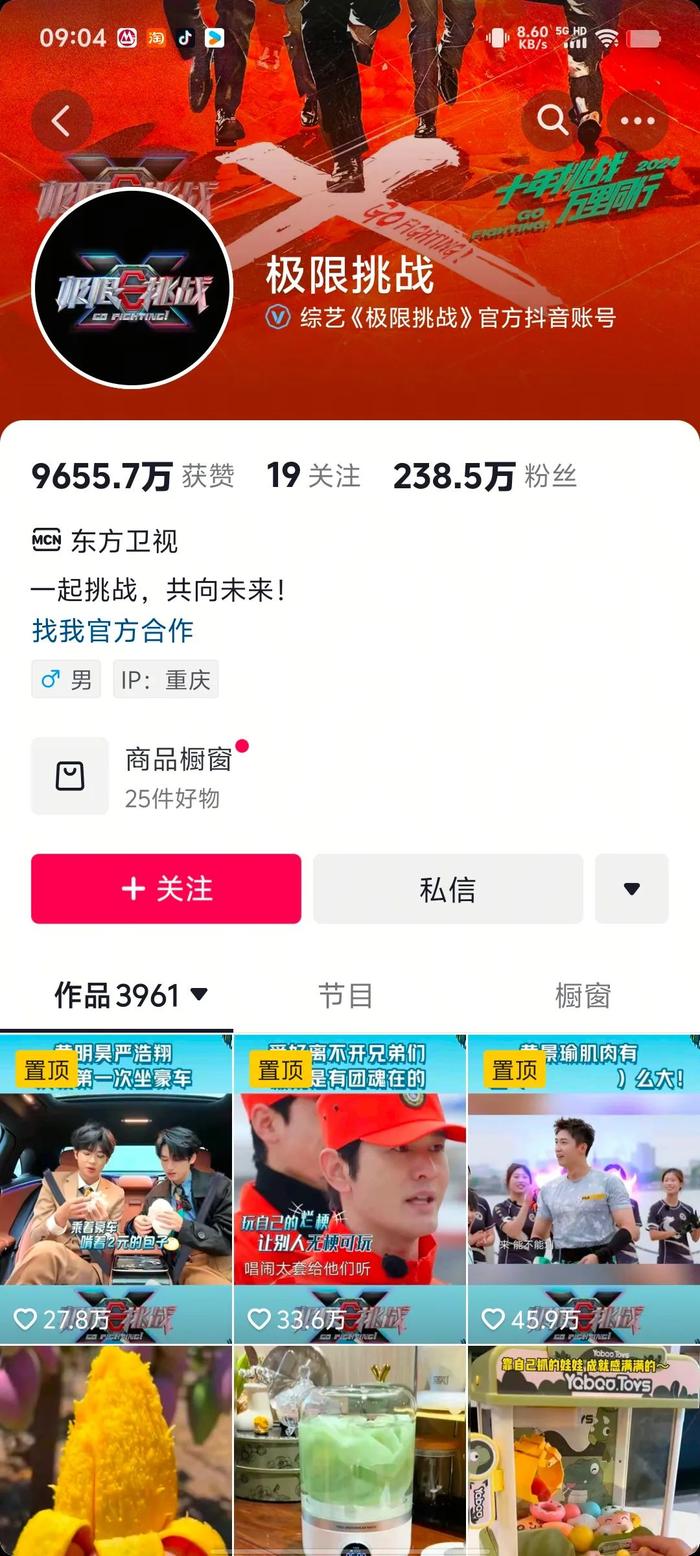View the 极限挑战 profile avatar

coord(132,288)
